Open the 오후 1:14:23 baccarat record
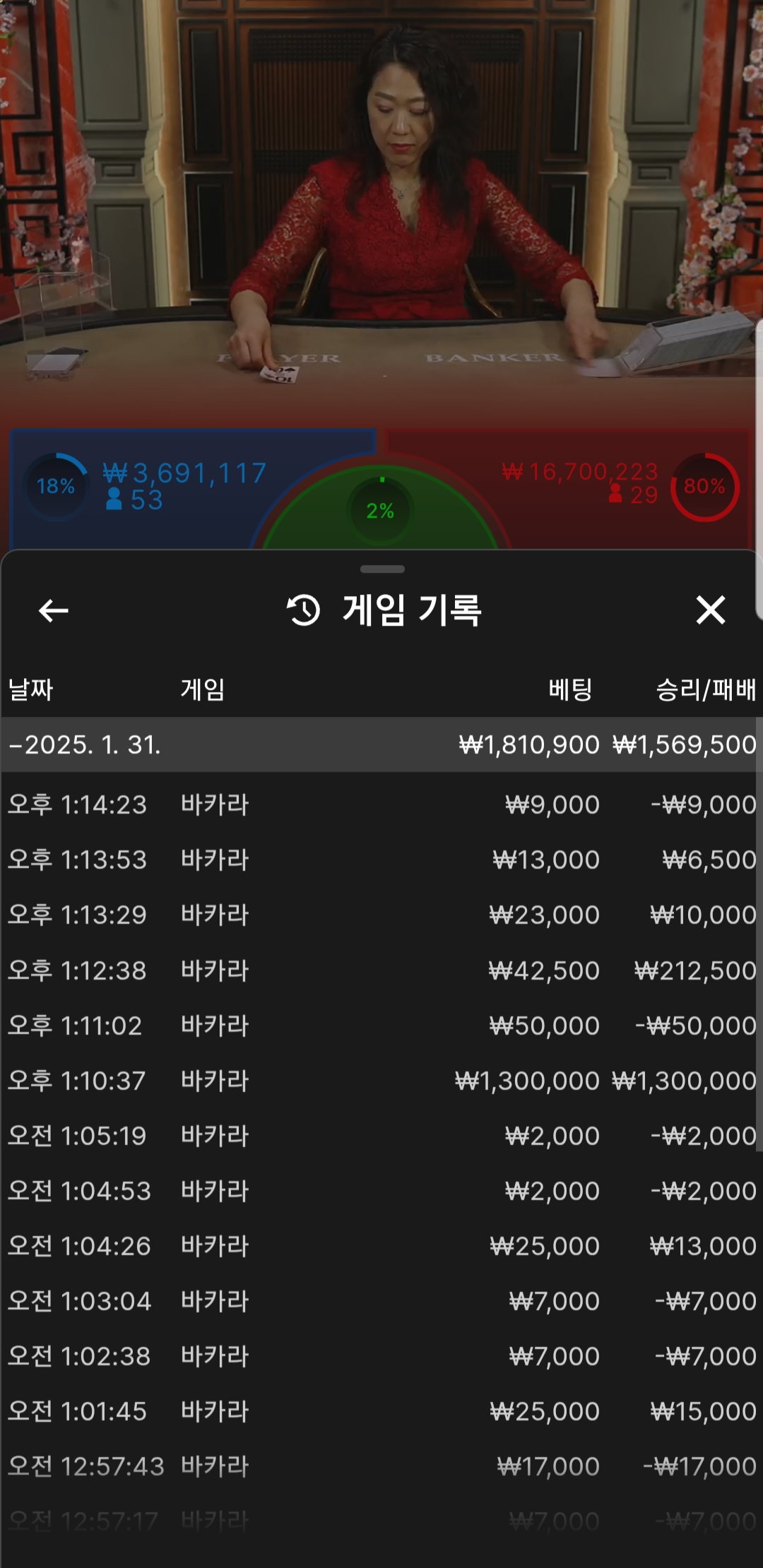The image size is (763, 1568). tap(381, 804)
